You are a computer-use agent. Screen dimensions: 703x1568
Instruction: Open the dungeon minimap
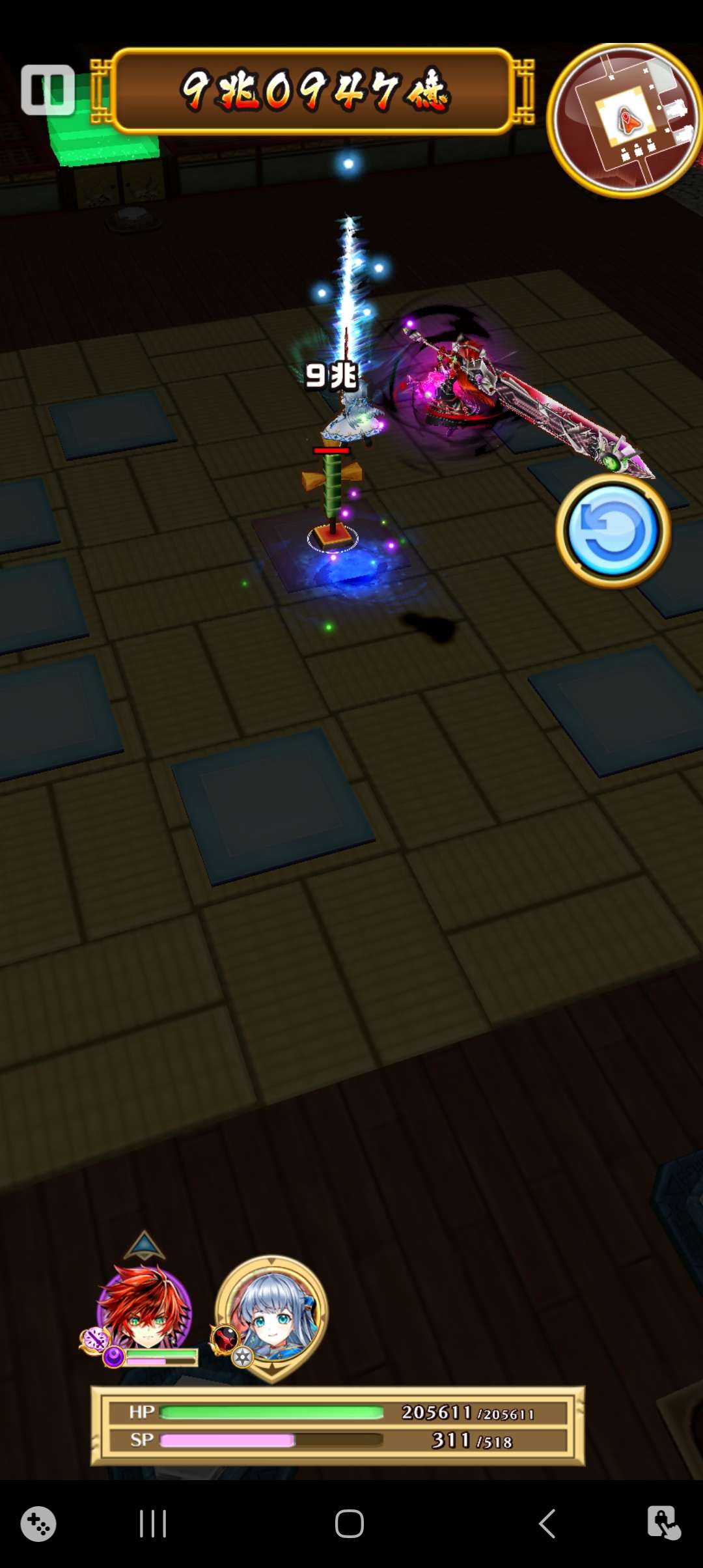[625, 120]
